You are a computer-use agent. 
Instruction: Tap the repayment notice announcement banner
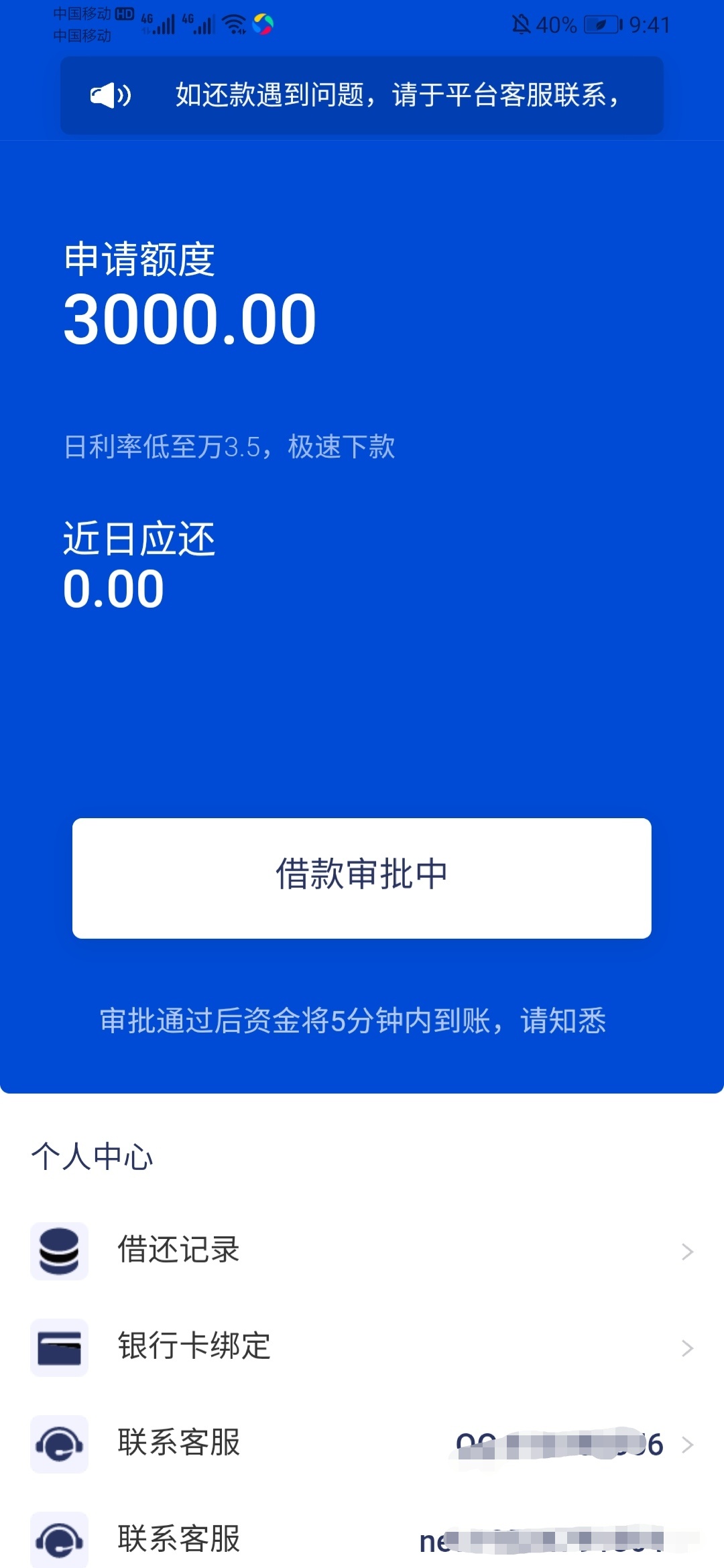click(x=362, y=95)
